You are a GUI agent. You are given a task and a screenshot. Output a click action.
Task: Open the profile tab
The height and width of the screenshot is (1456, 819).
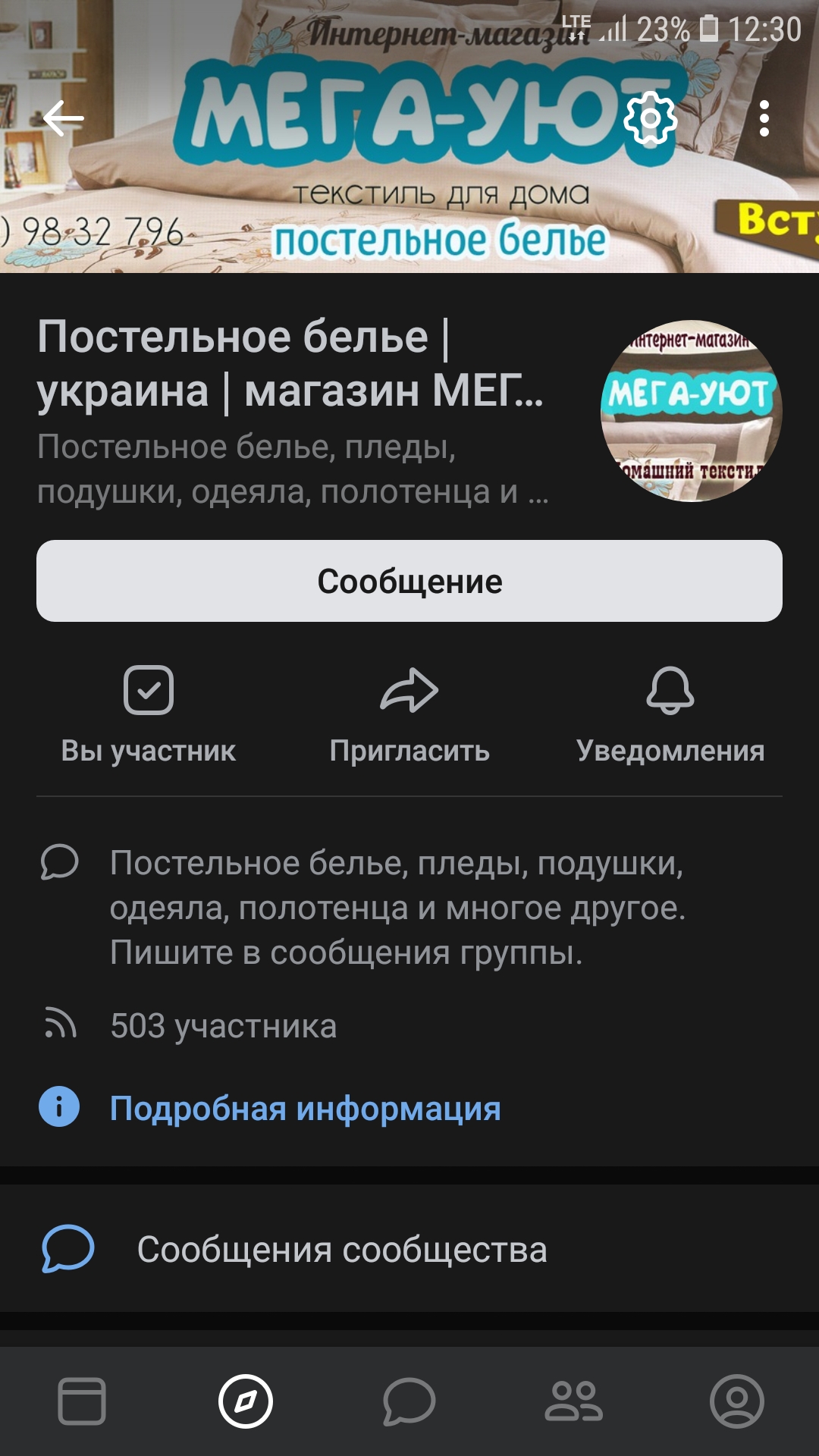[736, 1401]
